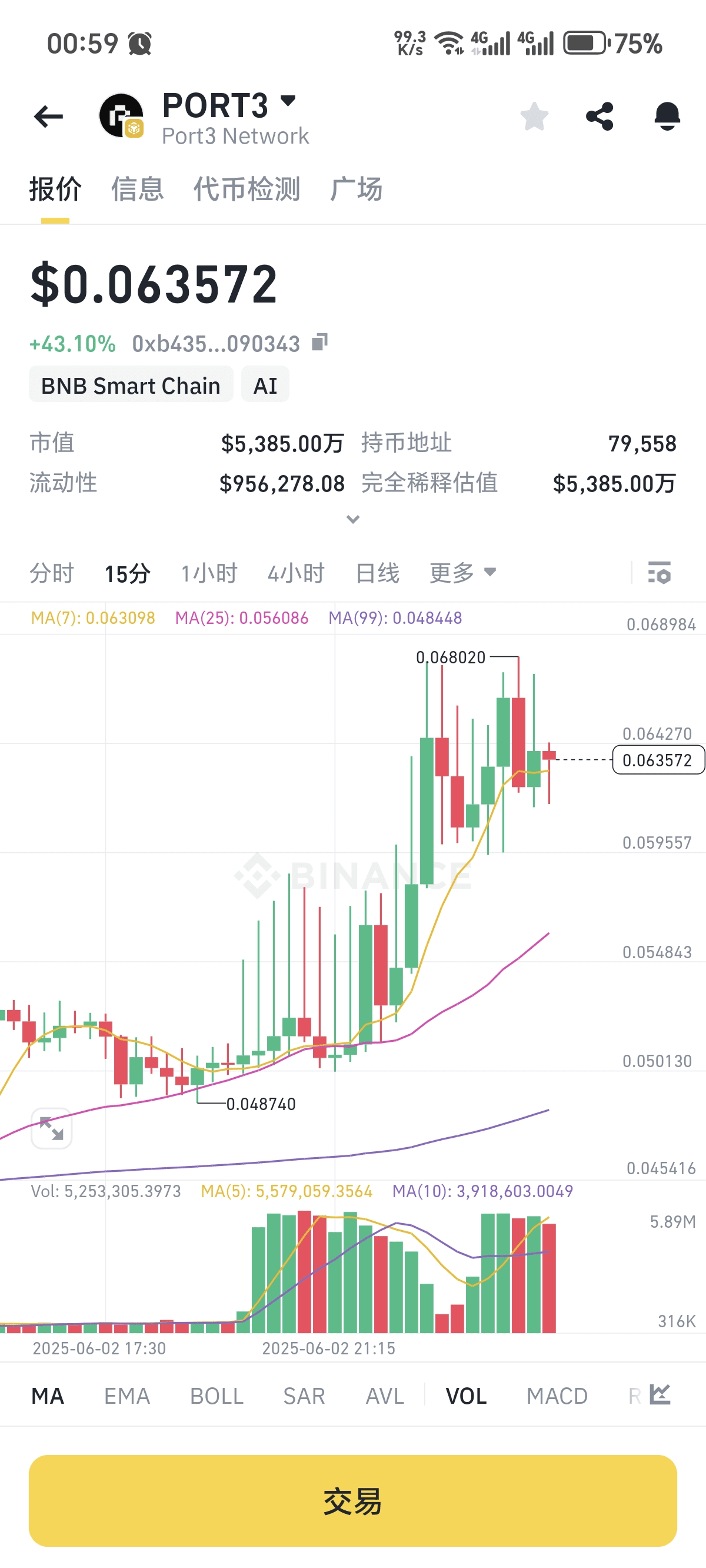Switch sub-chart to MACD indicator
Screen dimensions: 706x1568
click(557, 1396)
